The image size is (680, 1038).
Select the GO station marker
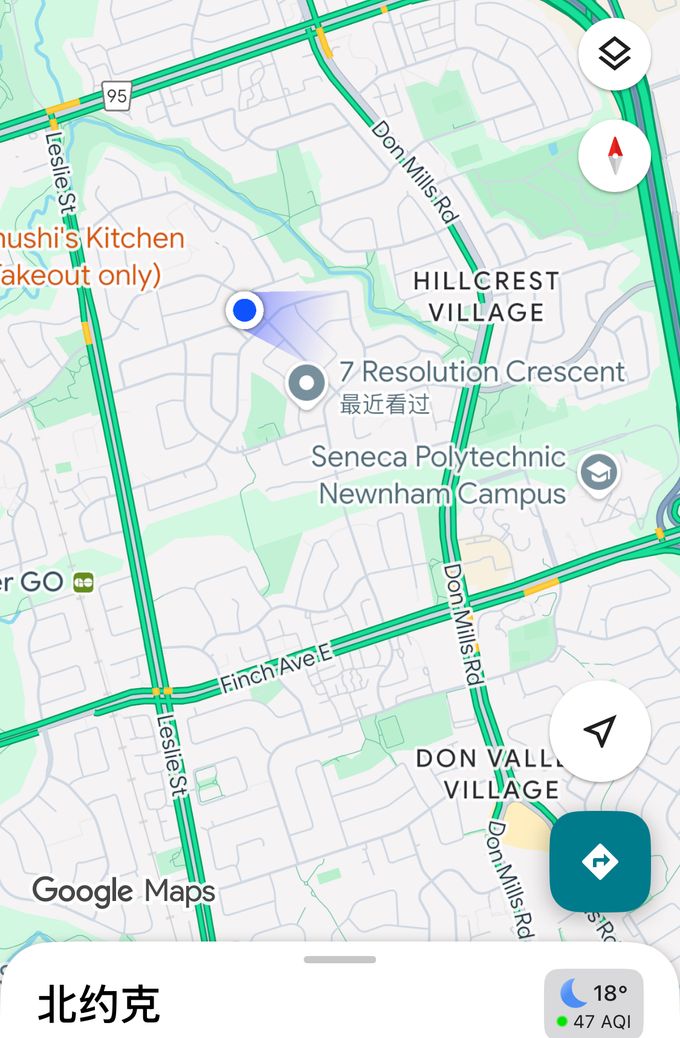tap(84, 582)
